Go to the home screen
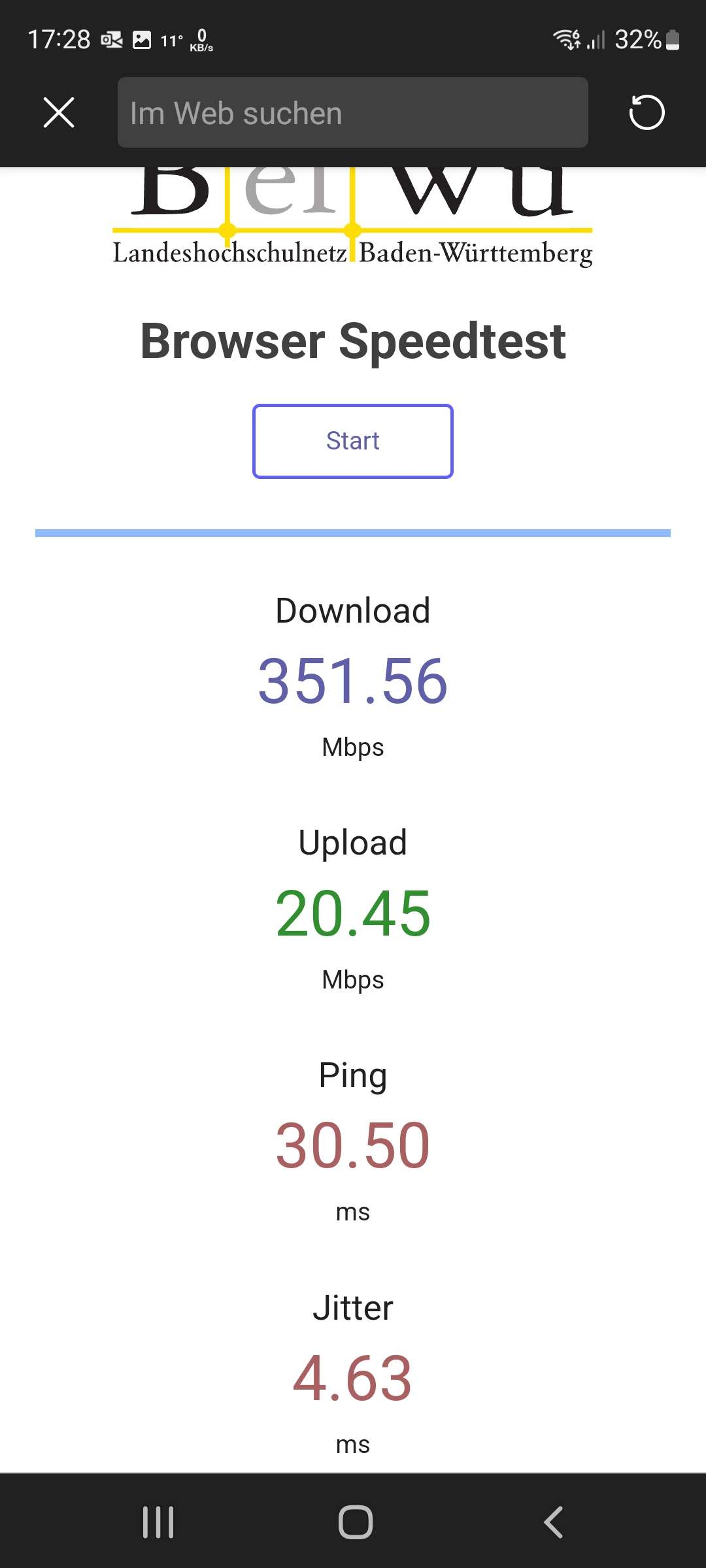This screenshot has width=706, height=1568. (356, 1522)
